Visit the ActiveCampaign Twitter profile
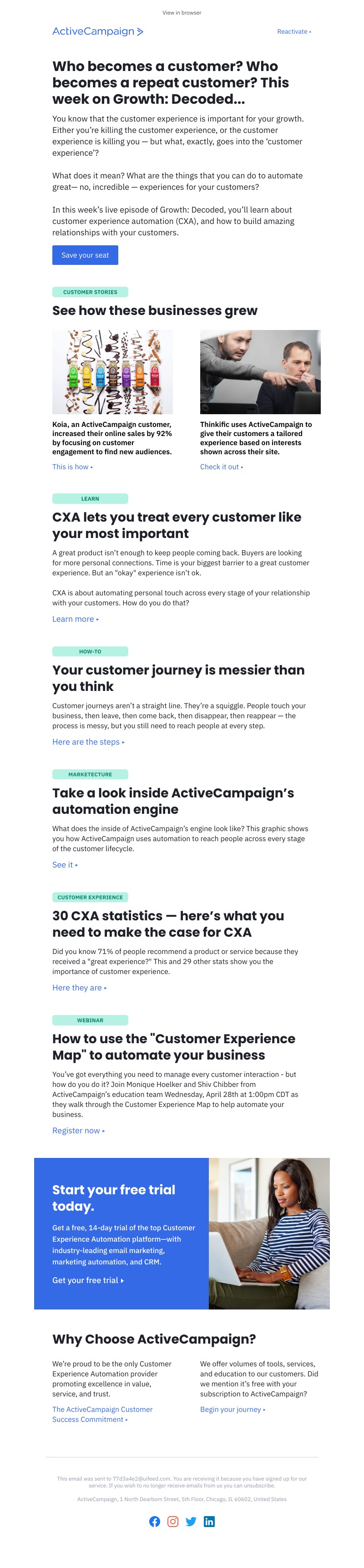The width and height of the screenshot is (364, 1568). (x=191, y=1522)
